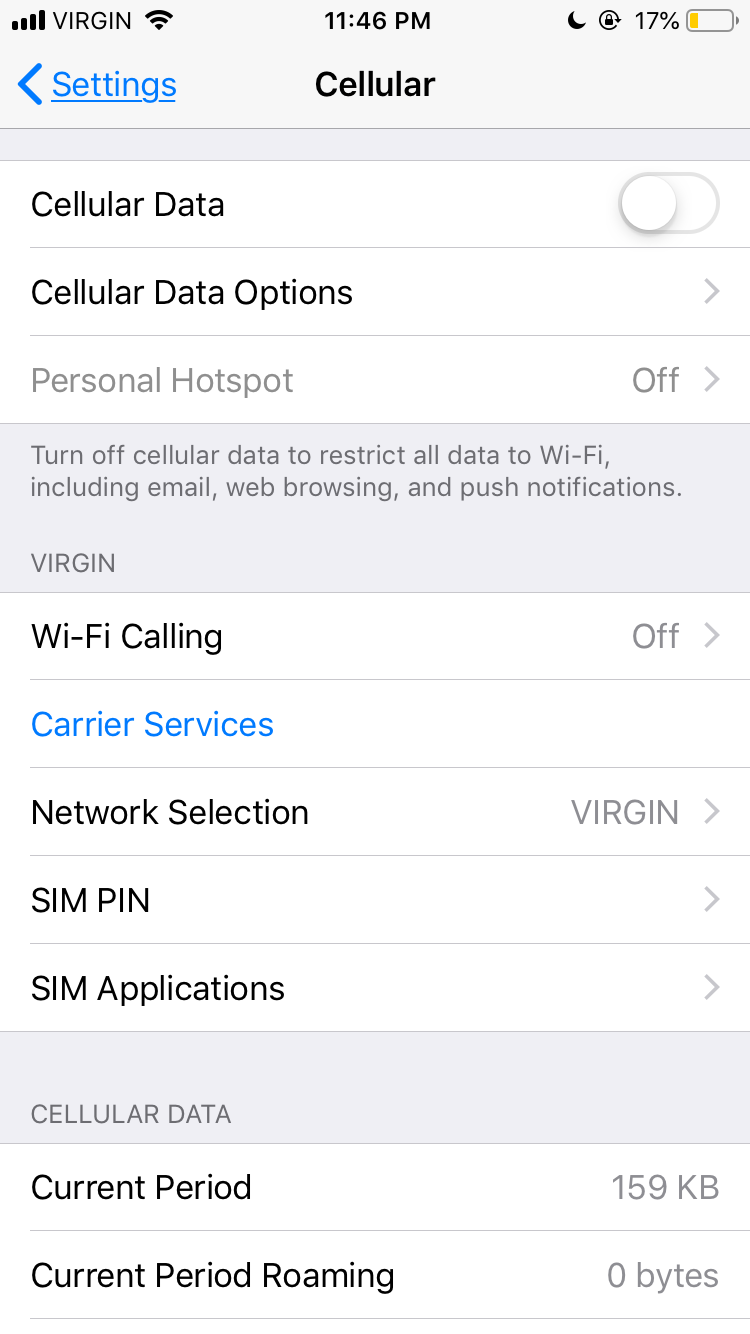The height and width of the screenshot is (1334, 750).
Task: Open the Network Selection chevron
Action: [x=710, y=812]
